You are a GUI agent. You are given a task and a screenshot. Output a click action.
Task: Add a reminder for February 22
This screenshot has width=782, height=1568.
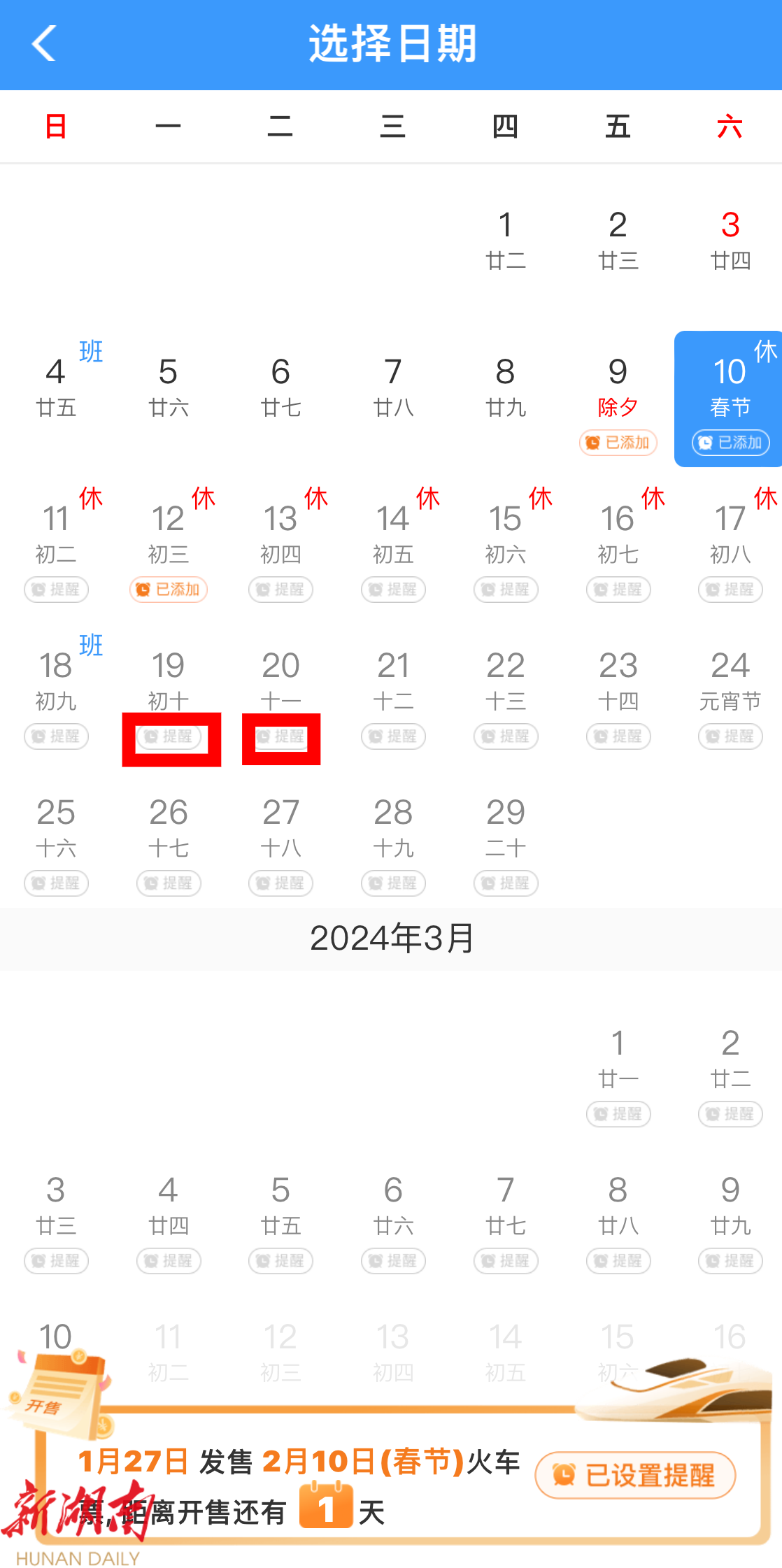point(506,736)
